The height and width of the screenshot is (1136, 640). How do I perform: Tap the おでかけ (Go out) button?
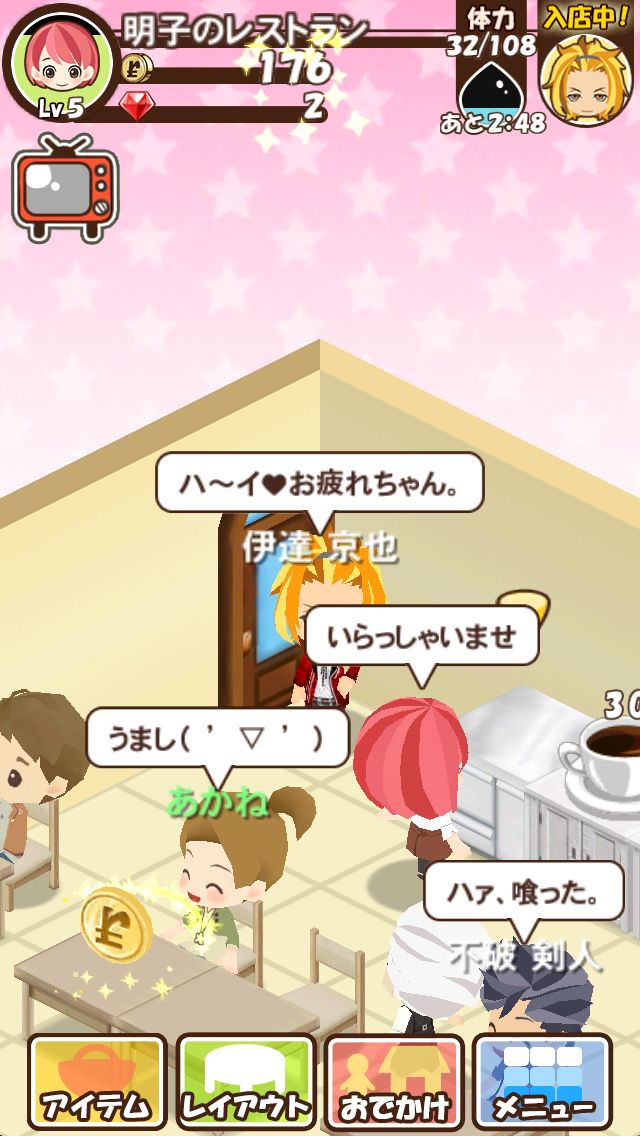click(394, 1080)
